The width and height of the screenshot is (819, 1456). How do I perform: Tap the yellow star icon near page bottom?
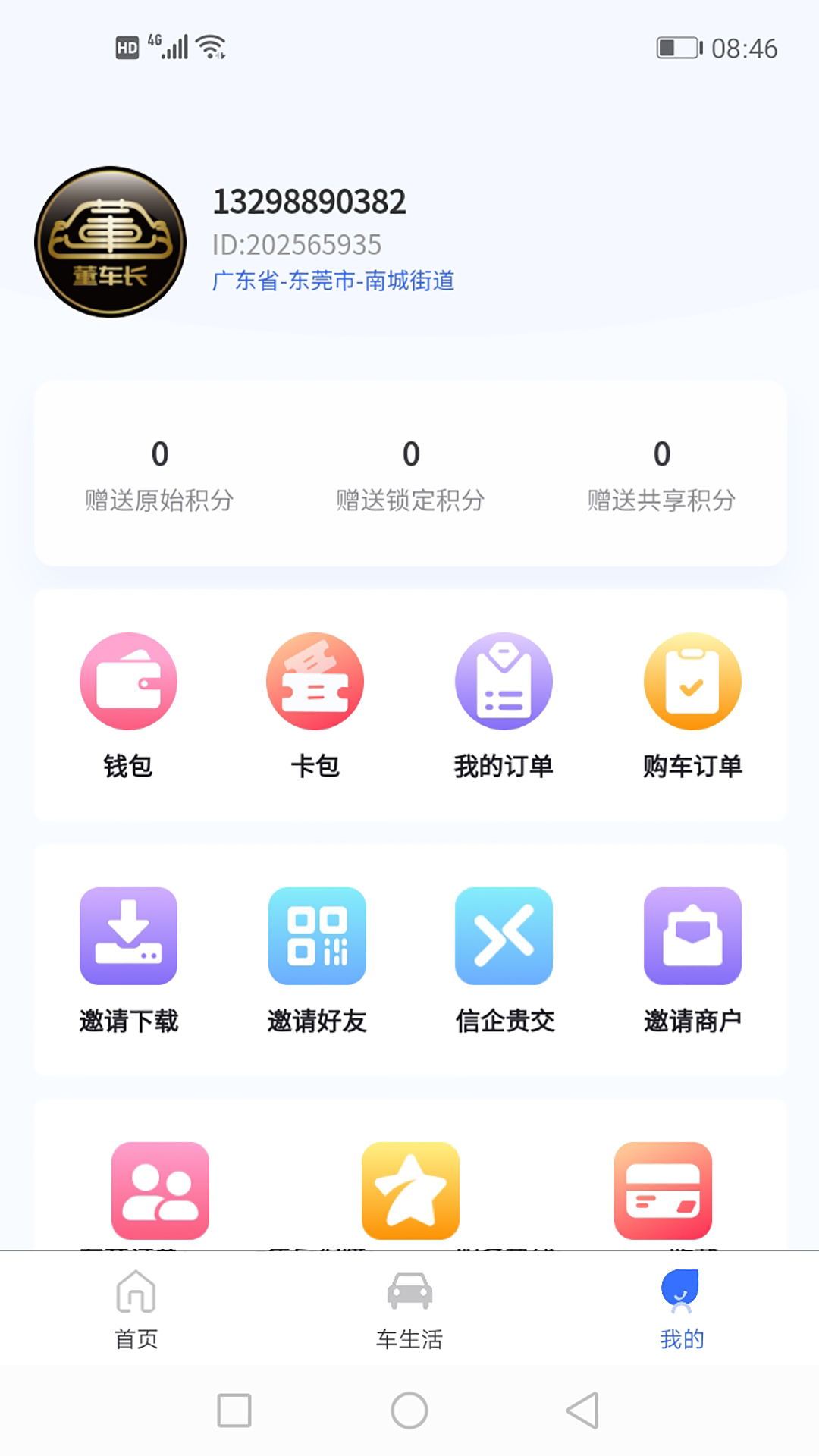[410, 1191]
